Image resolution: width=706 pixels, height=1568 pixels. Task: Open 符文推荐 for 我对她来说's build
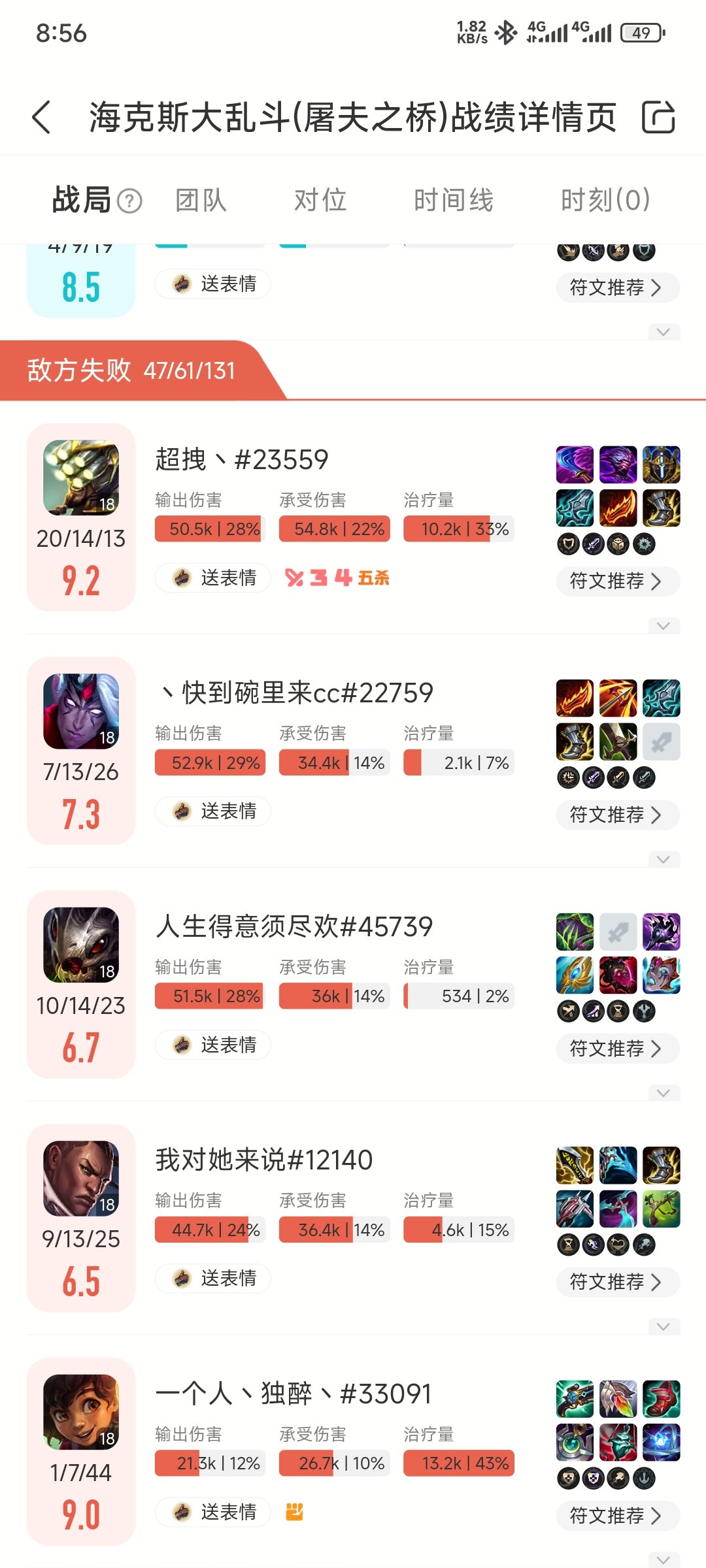[x=616, y=1282]
